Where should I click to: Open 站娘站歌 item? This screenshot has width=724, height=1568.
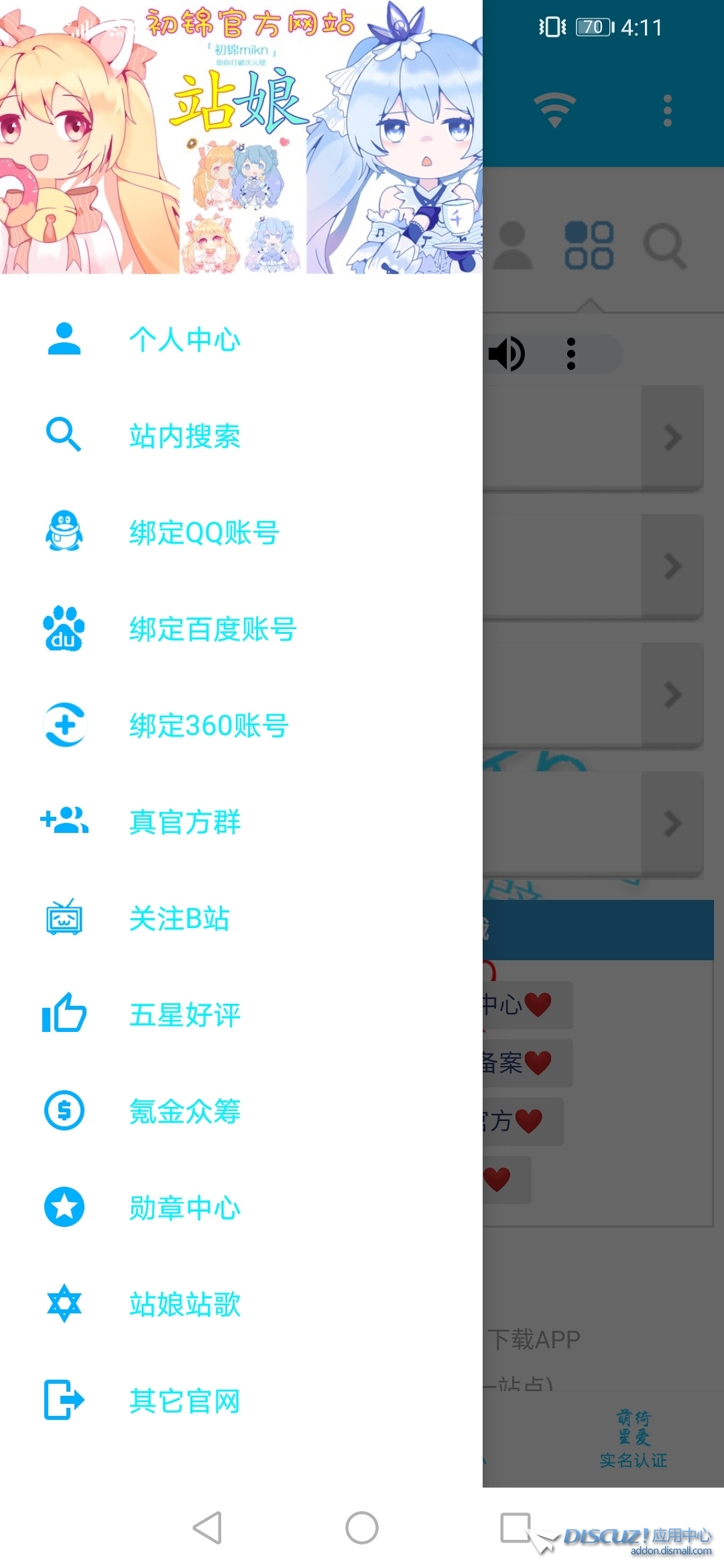(x=184, y=1305)
